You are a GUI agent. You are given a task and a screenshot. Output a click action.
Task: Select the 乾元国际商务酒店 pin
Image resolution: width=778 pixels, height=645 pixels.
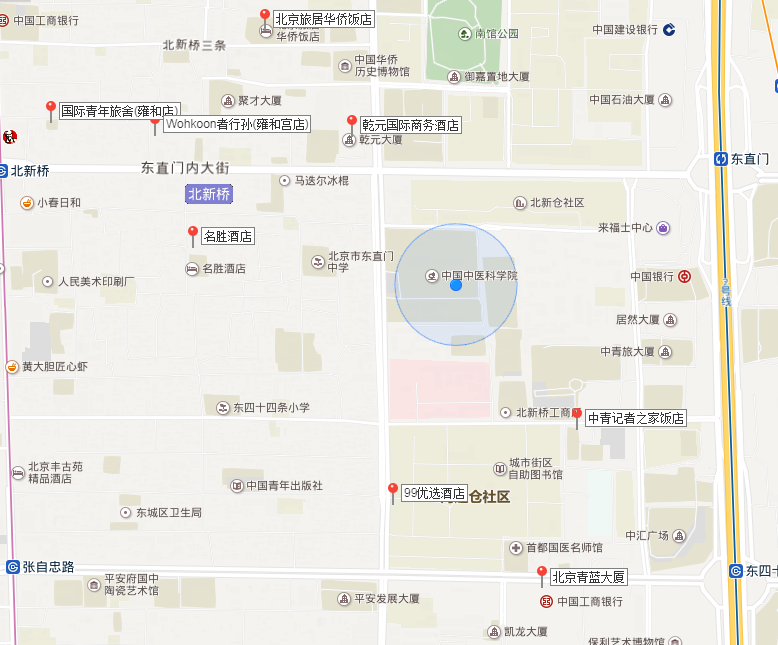351,124
